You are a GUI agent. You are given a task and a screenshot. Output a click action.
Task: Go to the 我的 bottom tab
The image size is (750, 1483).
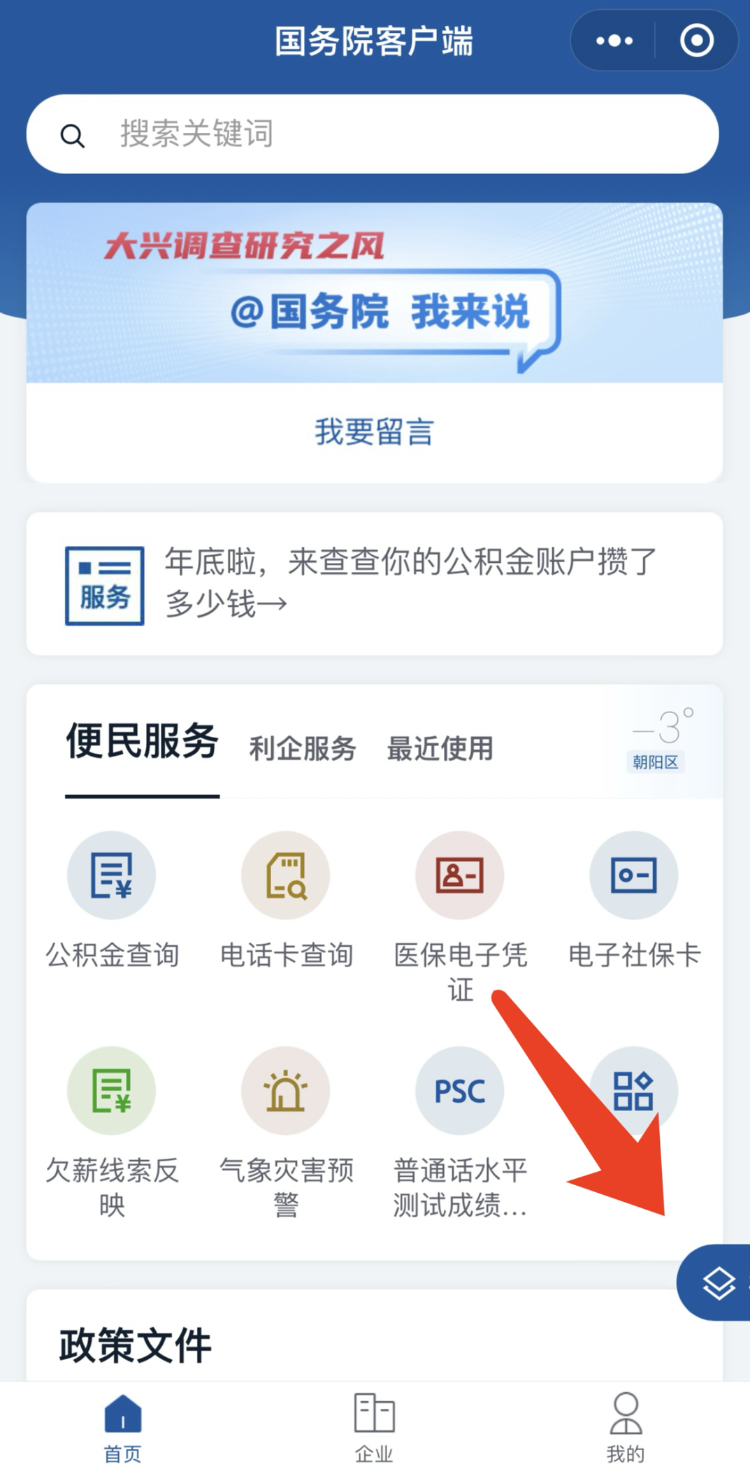[x=625, y=1427]
